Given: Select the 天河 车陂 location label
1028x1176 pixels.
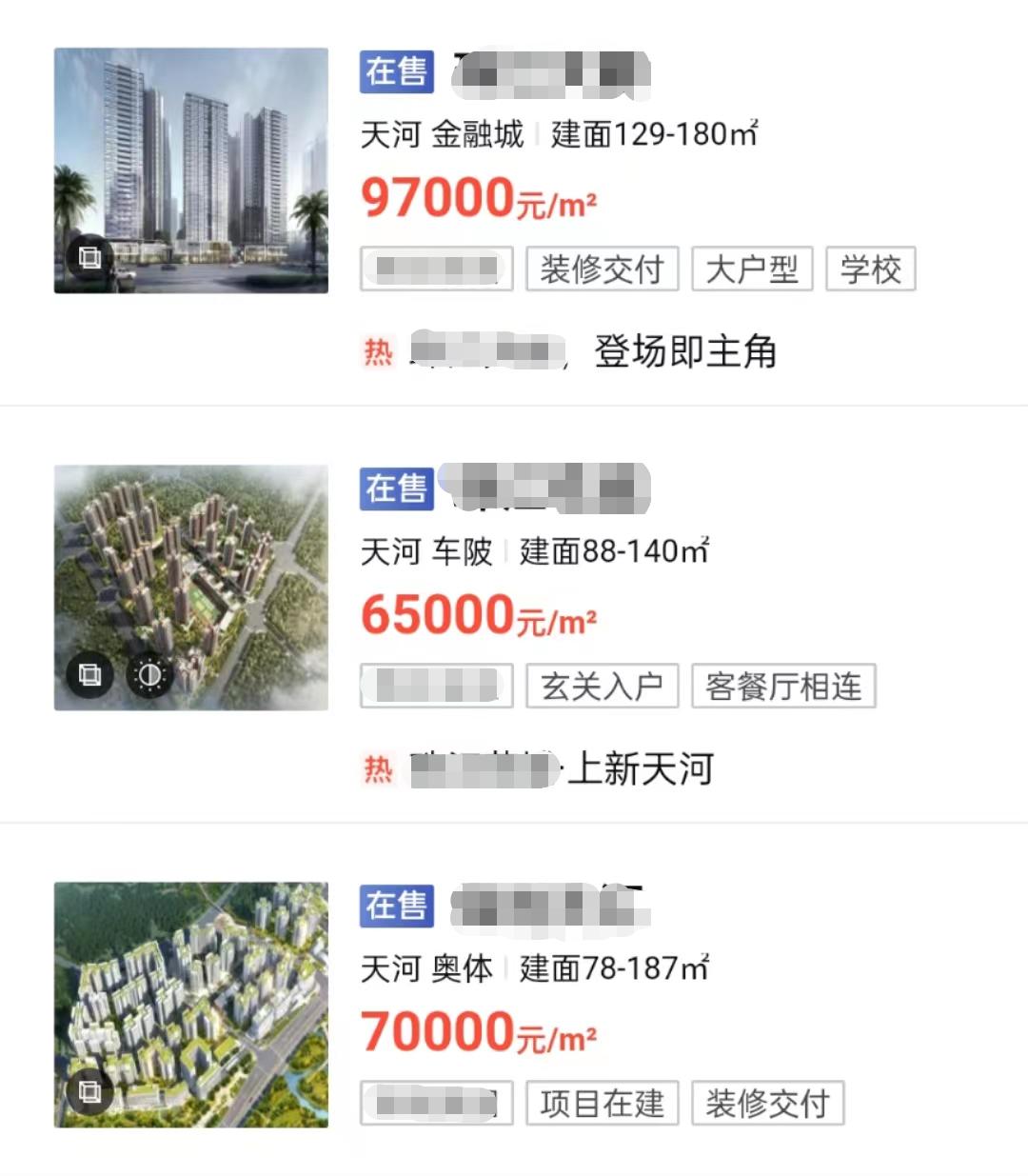Looking at the screenshot, I should [427, 550].
